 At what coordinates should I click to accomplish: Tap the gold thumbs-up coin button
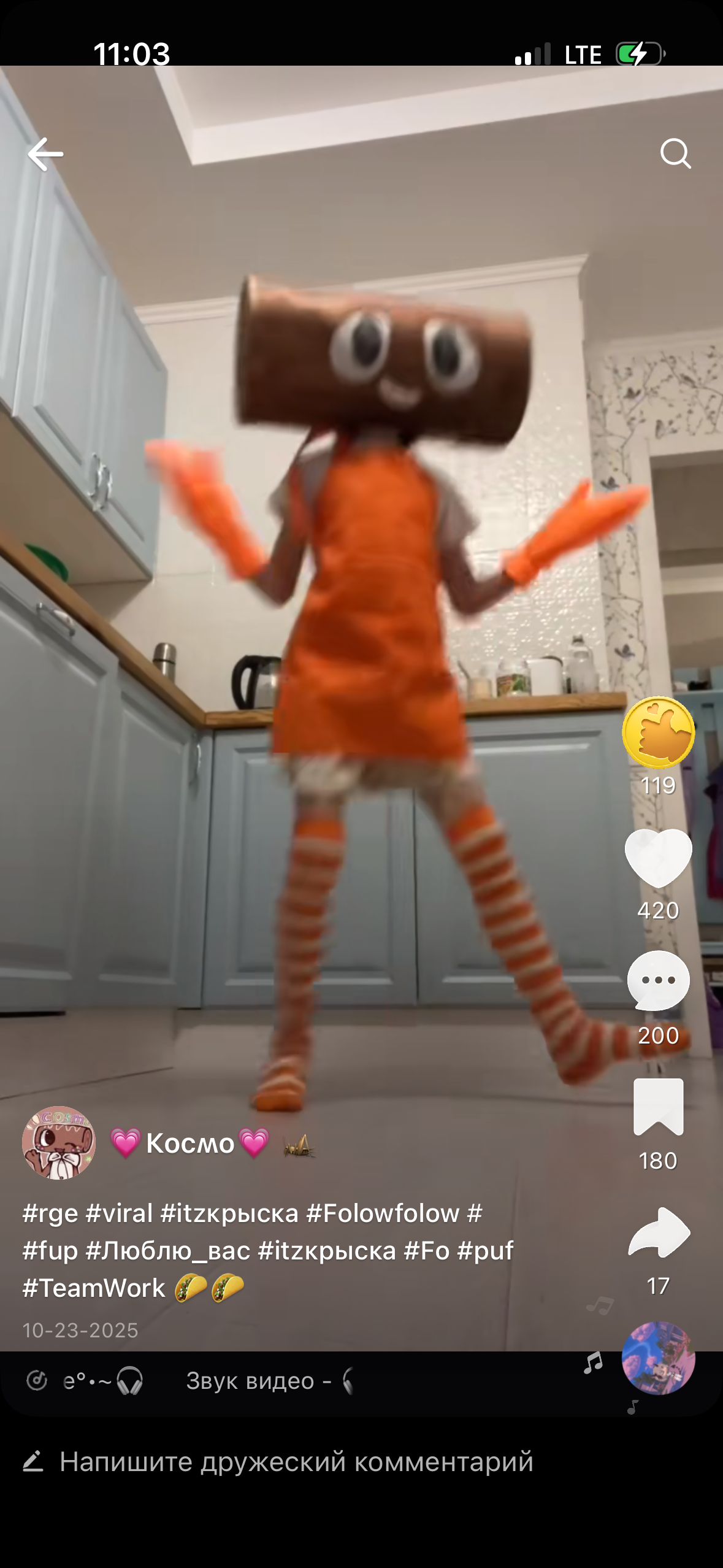pyautogui.click(x=658, y=732)
